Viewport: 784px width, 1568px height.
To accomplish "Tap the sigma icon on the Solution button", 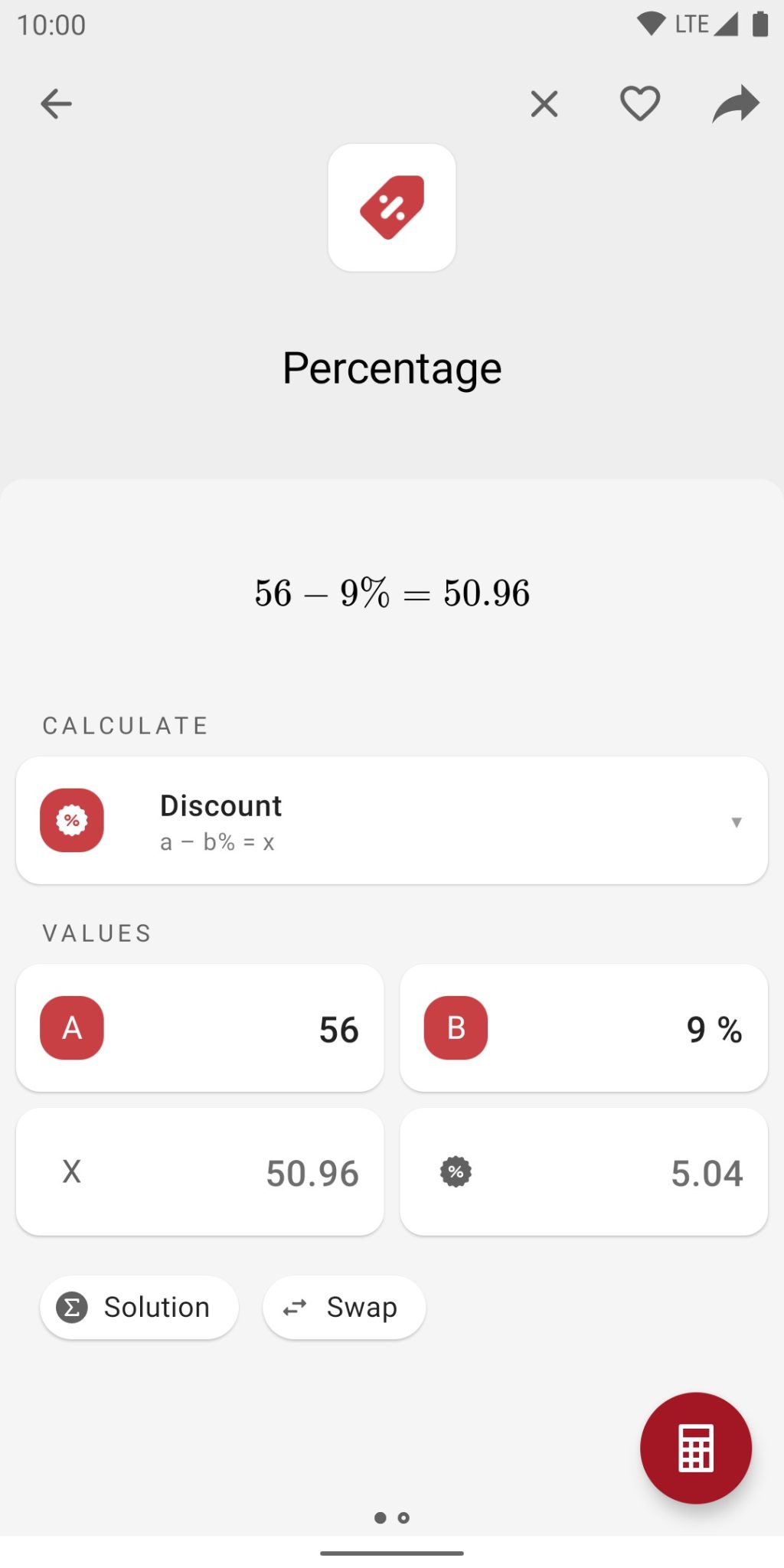I will pos(73,1307).
